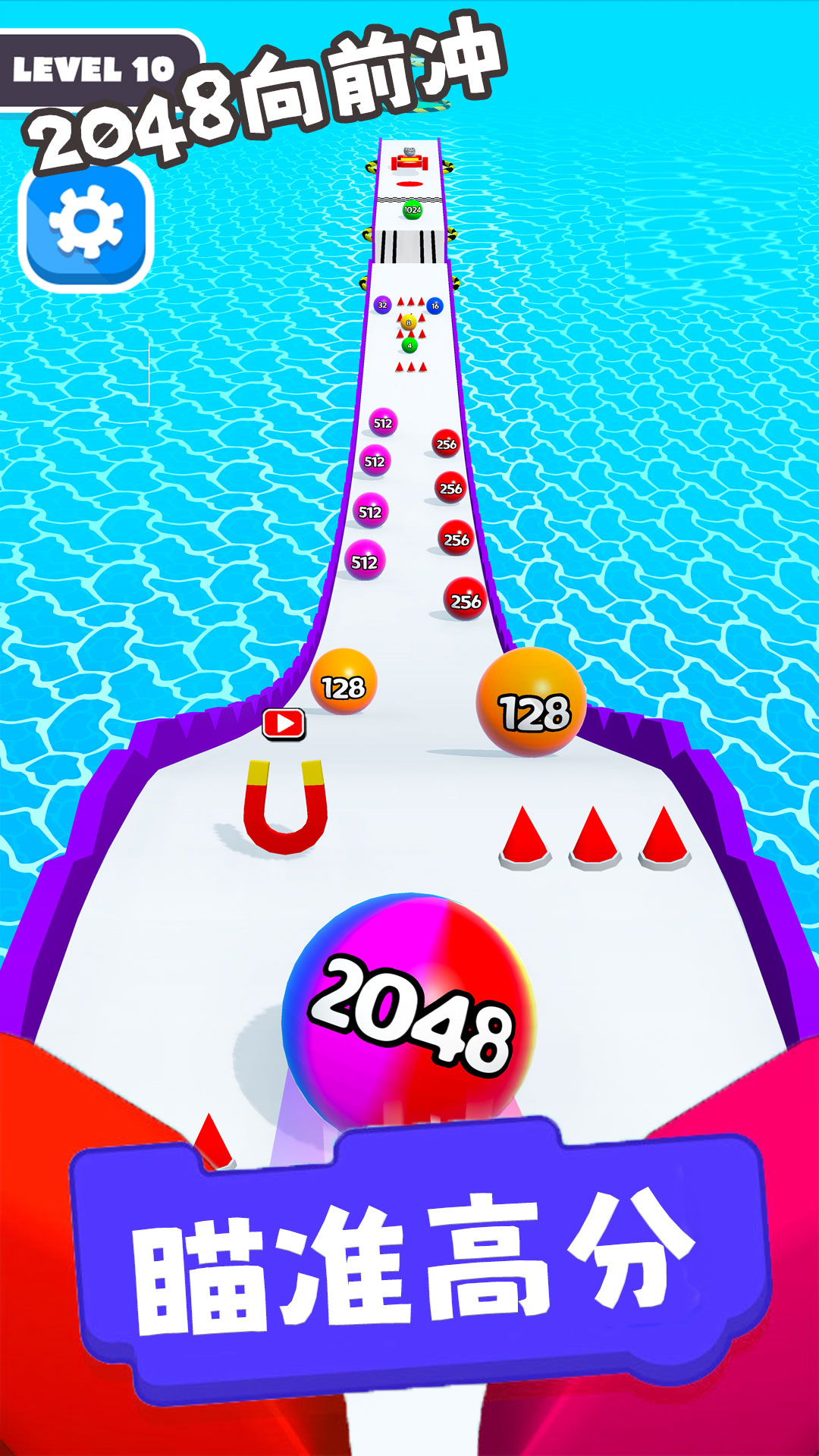819x1456 pixels.
Task: Tap the rightmost red spike cone
Action: pyautogui.click(x=662, y=834)
